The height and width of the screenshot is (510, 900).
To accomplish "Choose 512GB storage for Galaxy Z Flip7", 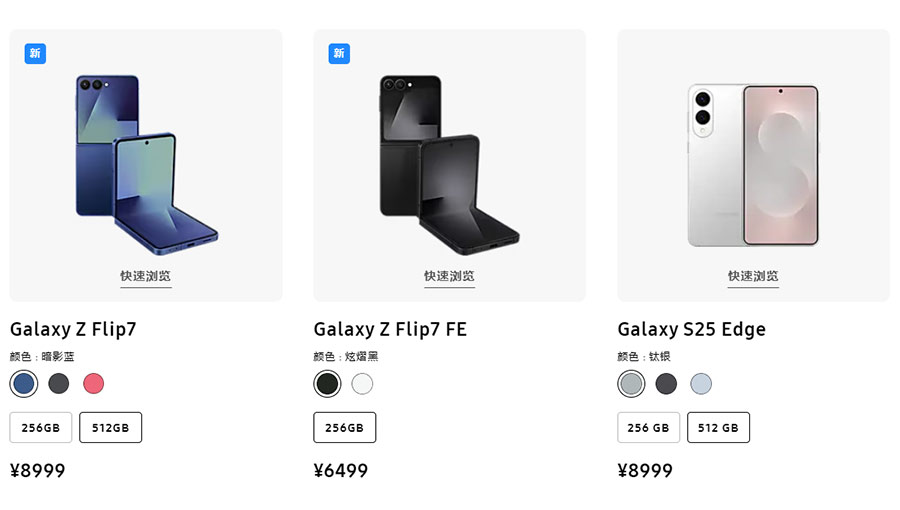I will pos(110,427).
